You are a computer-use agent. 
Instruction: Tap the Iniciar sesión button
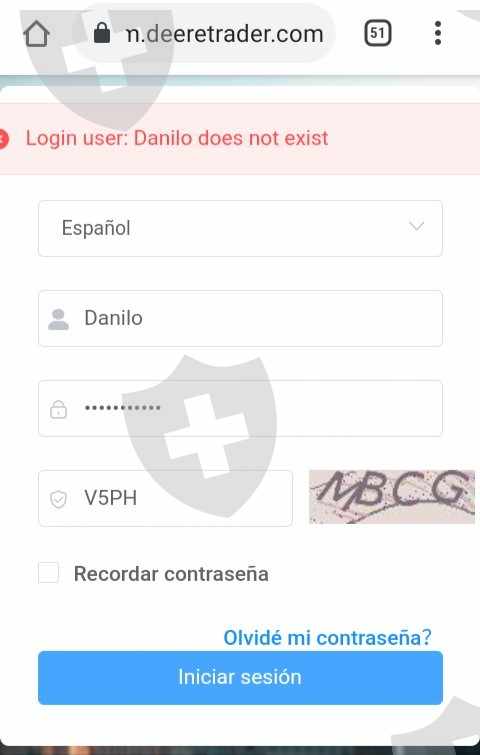240,677
